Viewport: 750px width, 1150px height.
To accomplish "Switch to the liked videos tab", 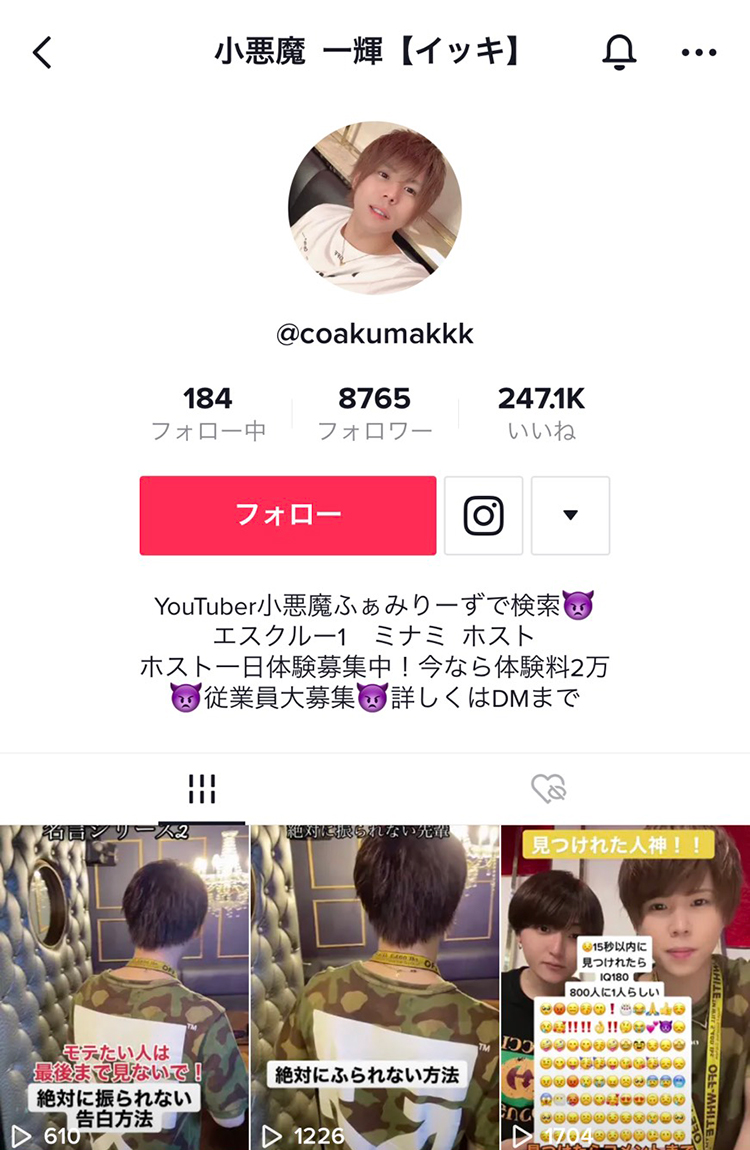I will click(x=549, y=789).
